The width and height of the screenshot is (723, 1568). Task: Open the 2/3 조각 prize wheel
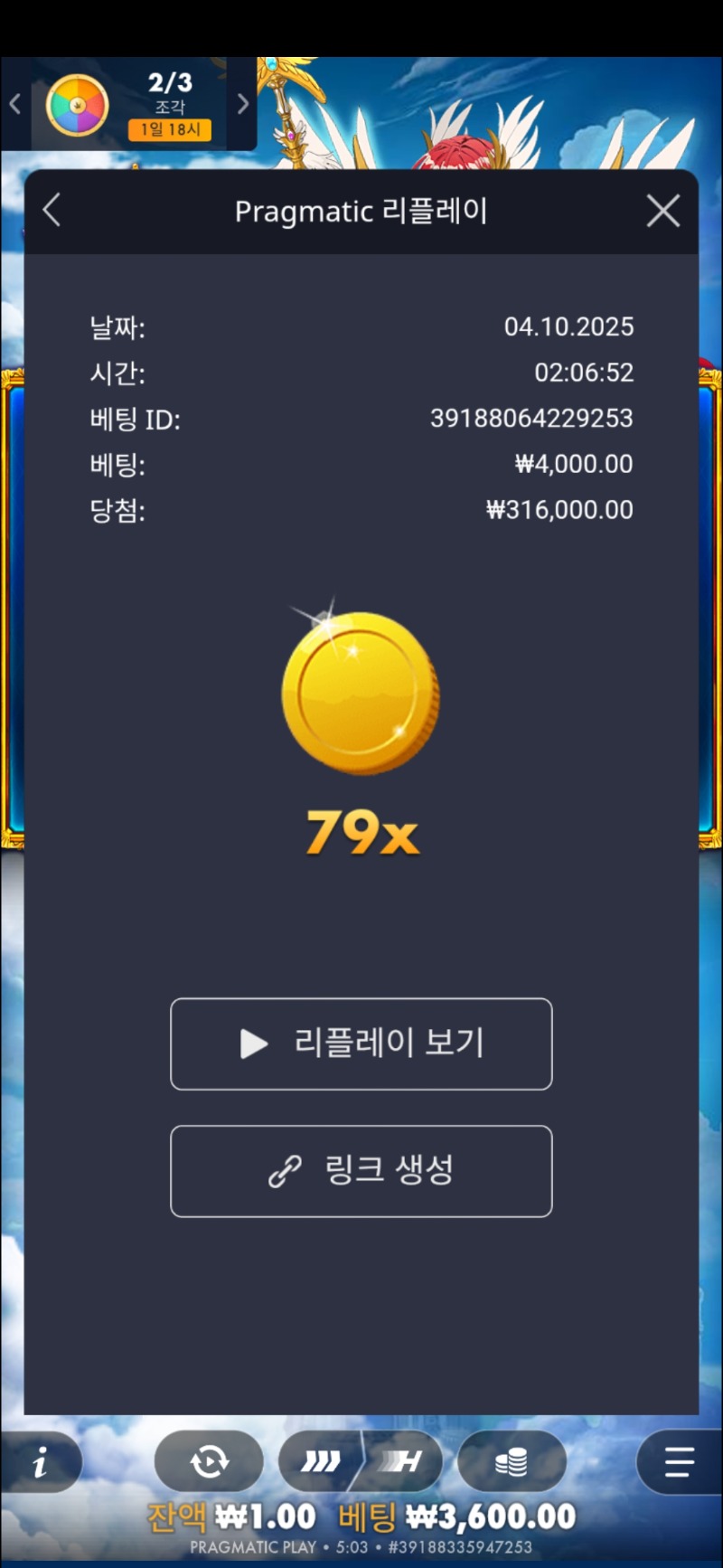point(78,105)
